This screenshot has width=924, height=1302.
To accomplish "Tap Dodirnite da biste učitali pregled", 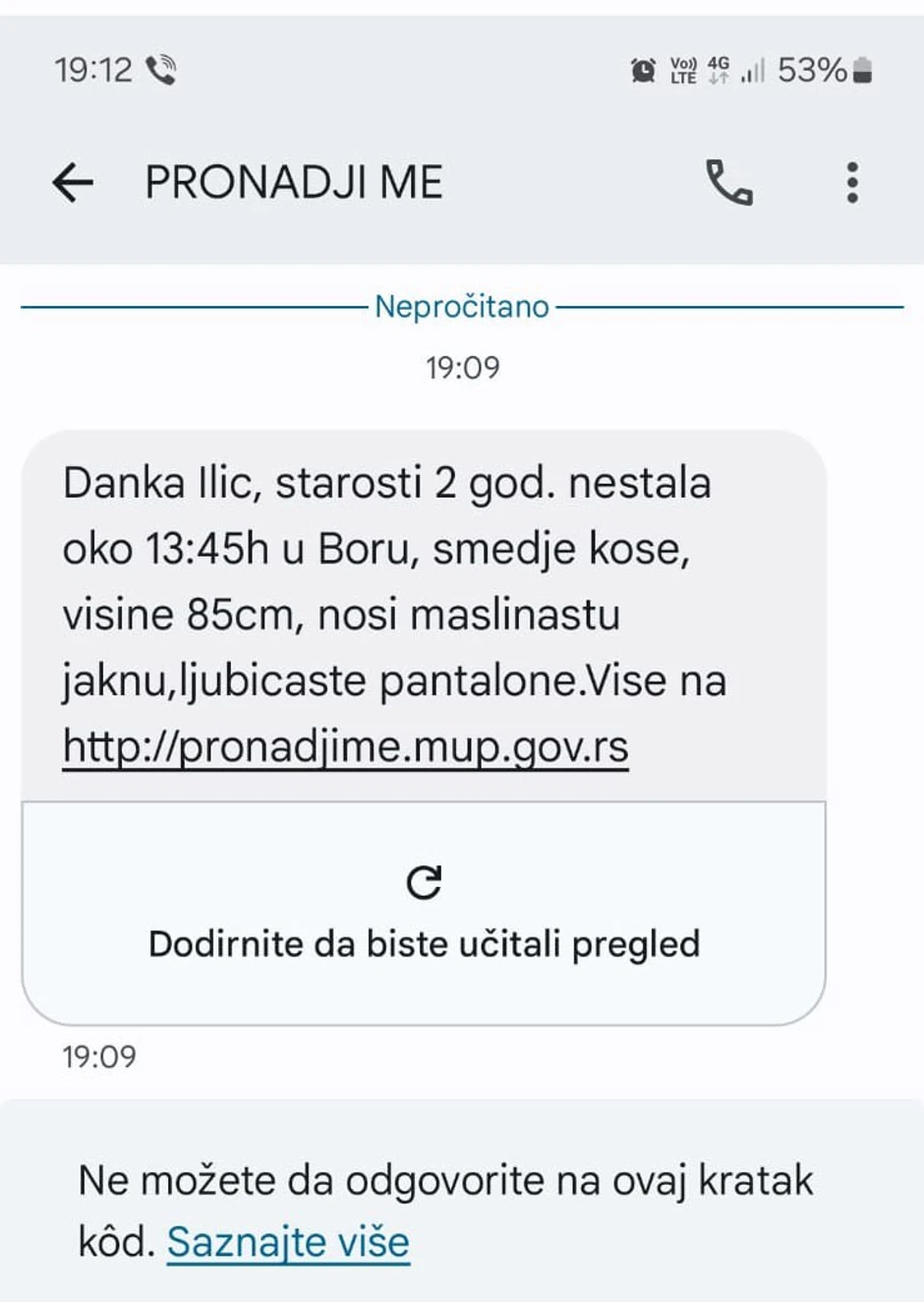I will click(424, 943).
